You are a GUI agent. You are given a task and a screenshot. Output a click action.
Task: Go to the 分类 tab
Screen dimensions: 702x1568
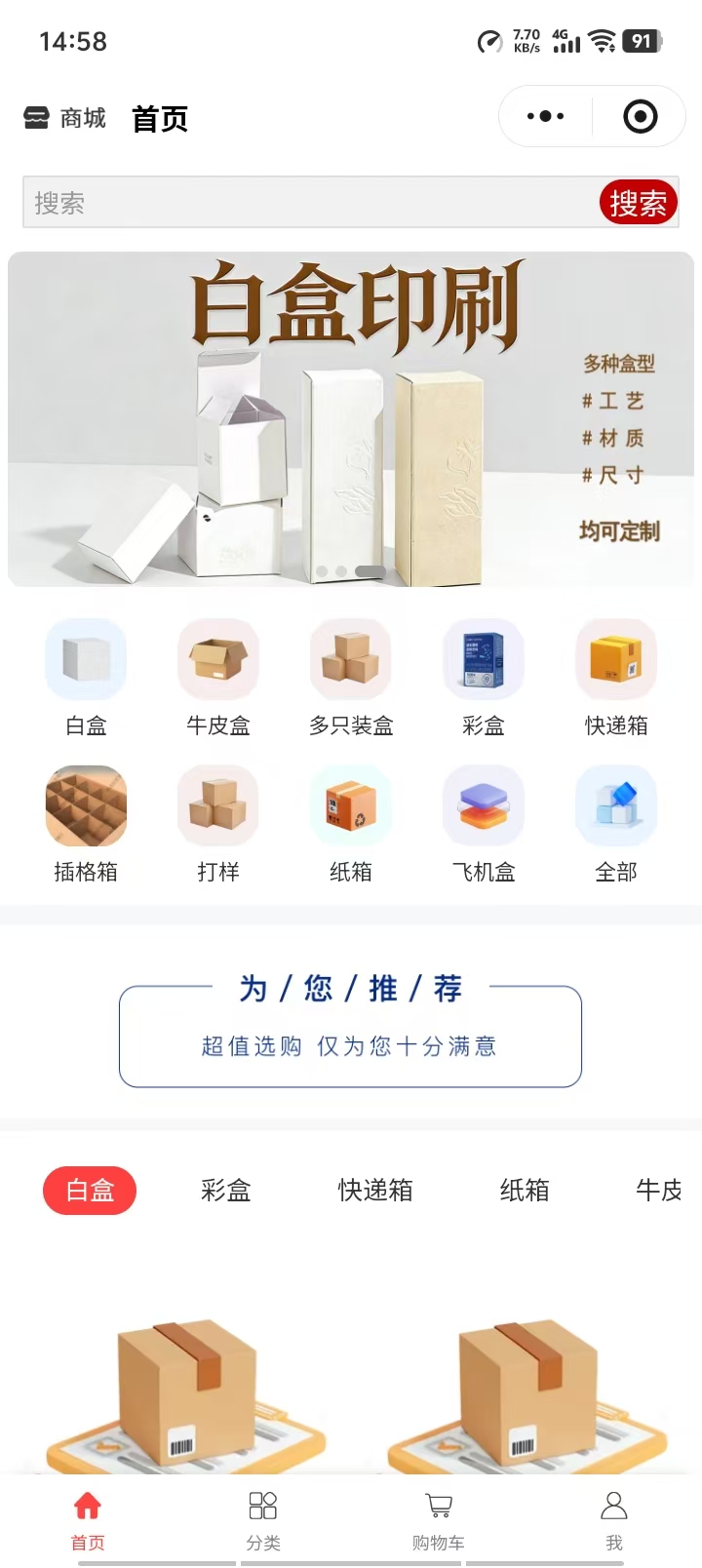[263, 1519]
